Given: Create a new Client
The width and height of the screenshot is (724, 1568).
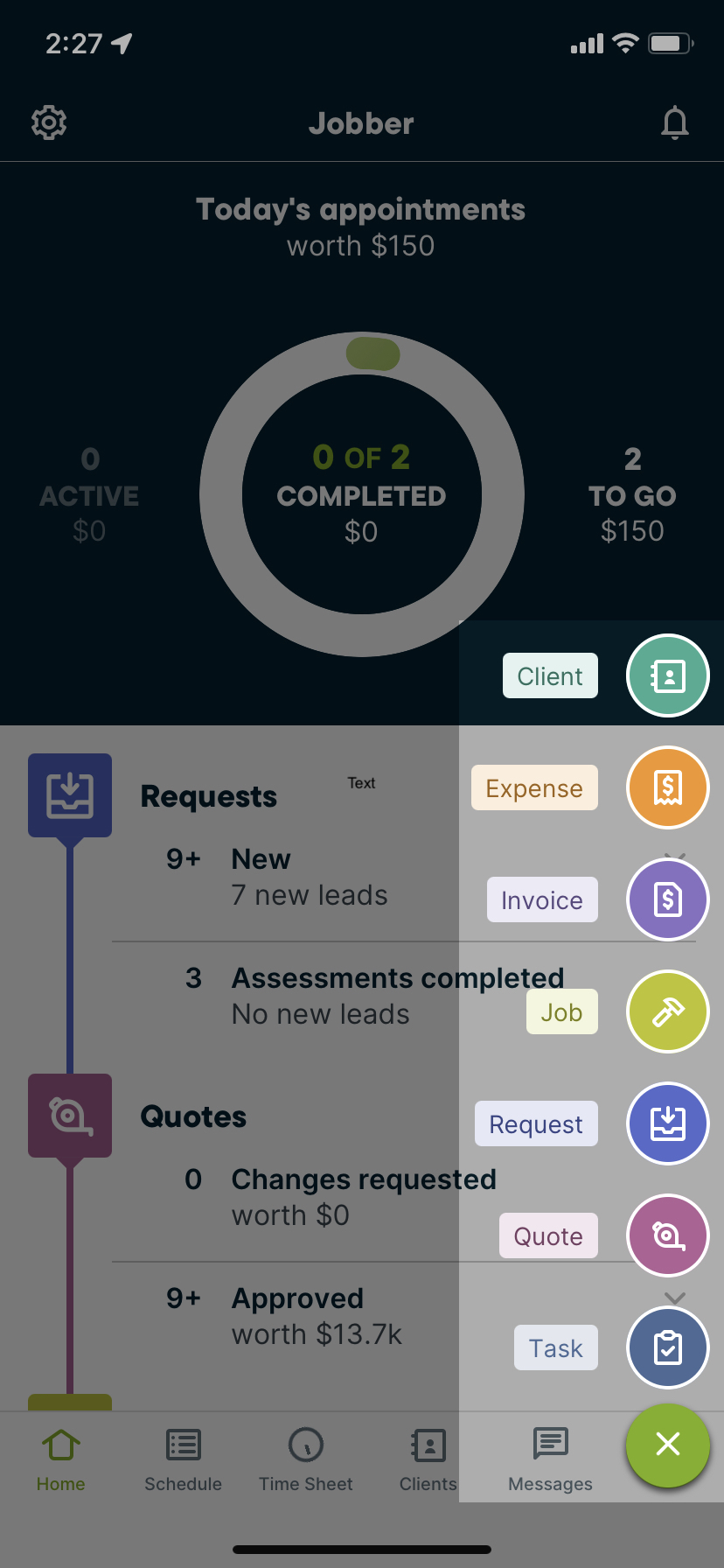Looking at the screenshot, I should [668, 675].
